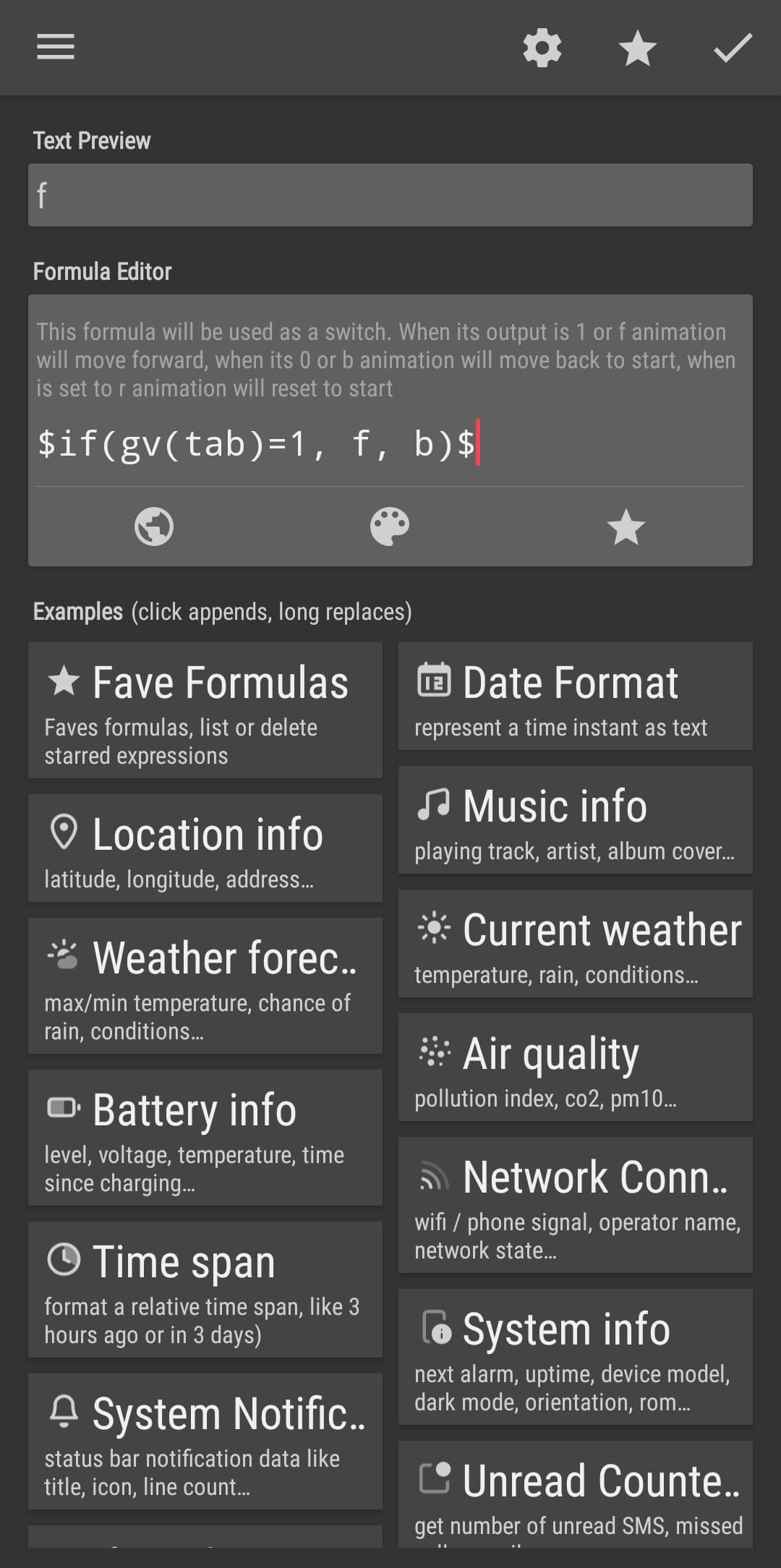Open the Battery info examples
This screenshot has width=781, height=1568.
(205, 1138)
